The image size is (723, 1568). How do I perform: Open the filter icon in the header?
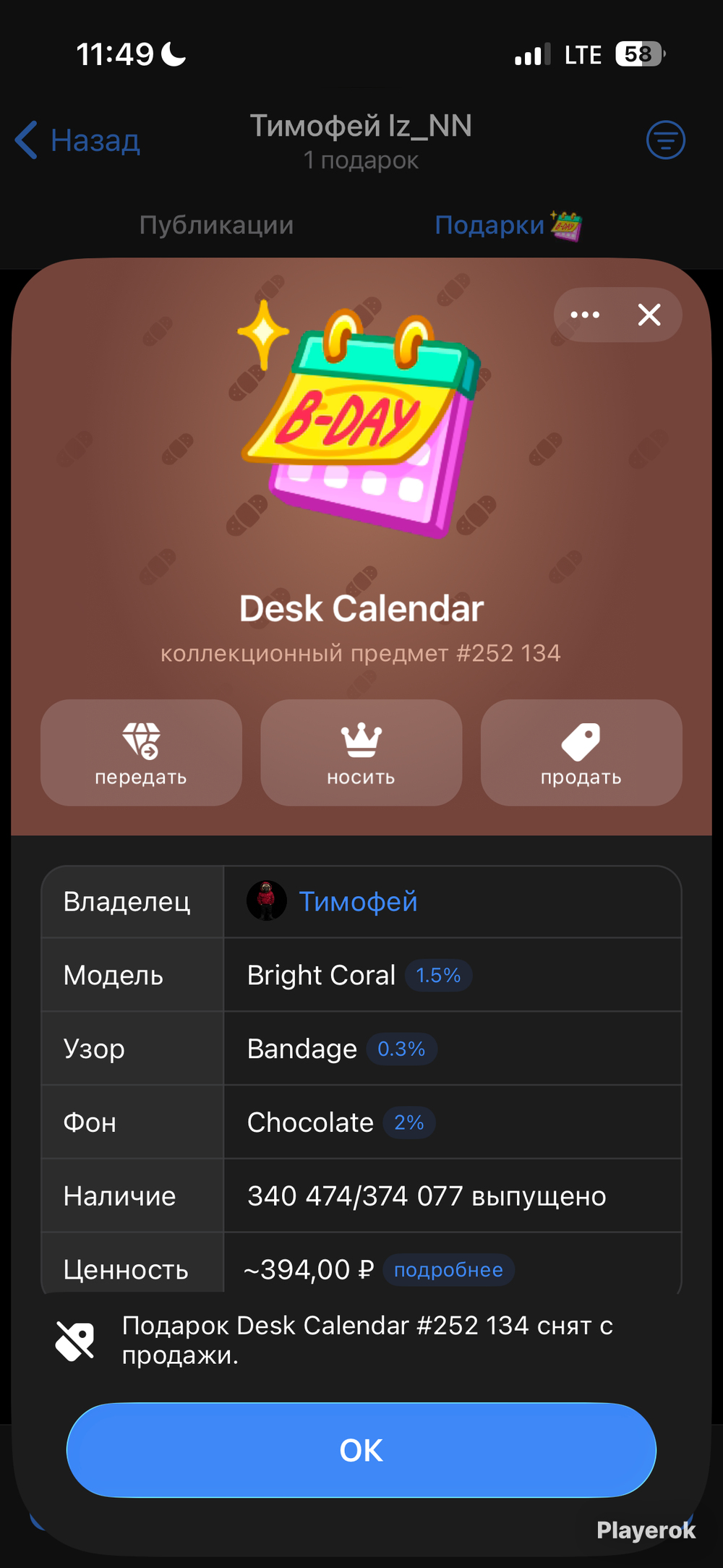[665, 140]
